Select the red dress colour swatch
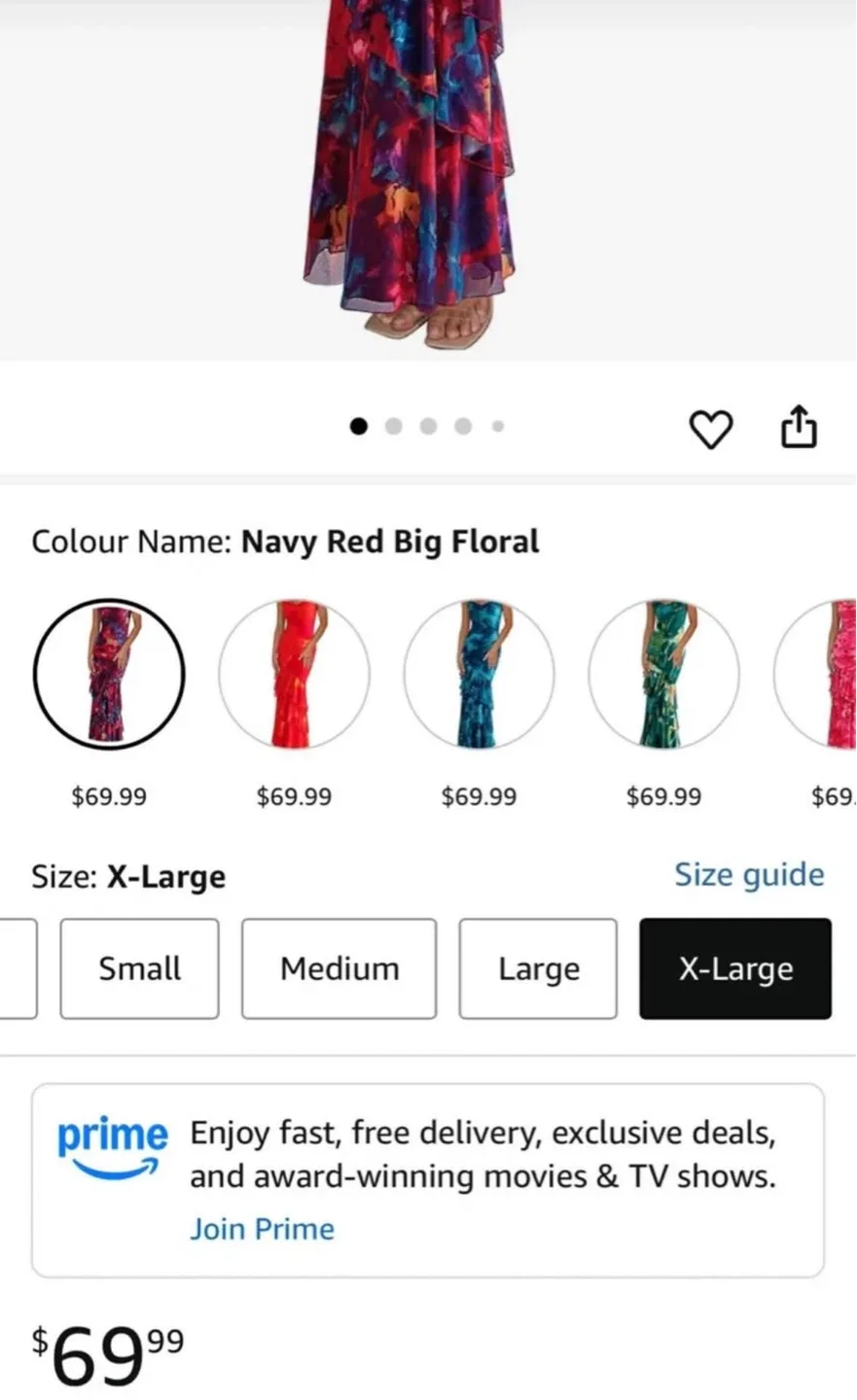Viewport: 857px width, 1400px height. (x=294, y=674)
